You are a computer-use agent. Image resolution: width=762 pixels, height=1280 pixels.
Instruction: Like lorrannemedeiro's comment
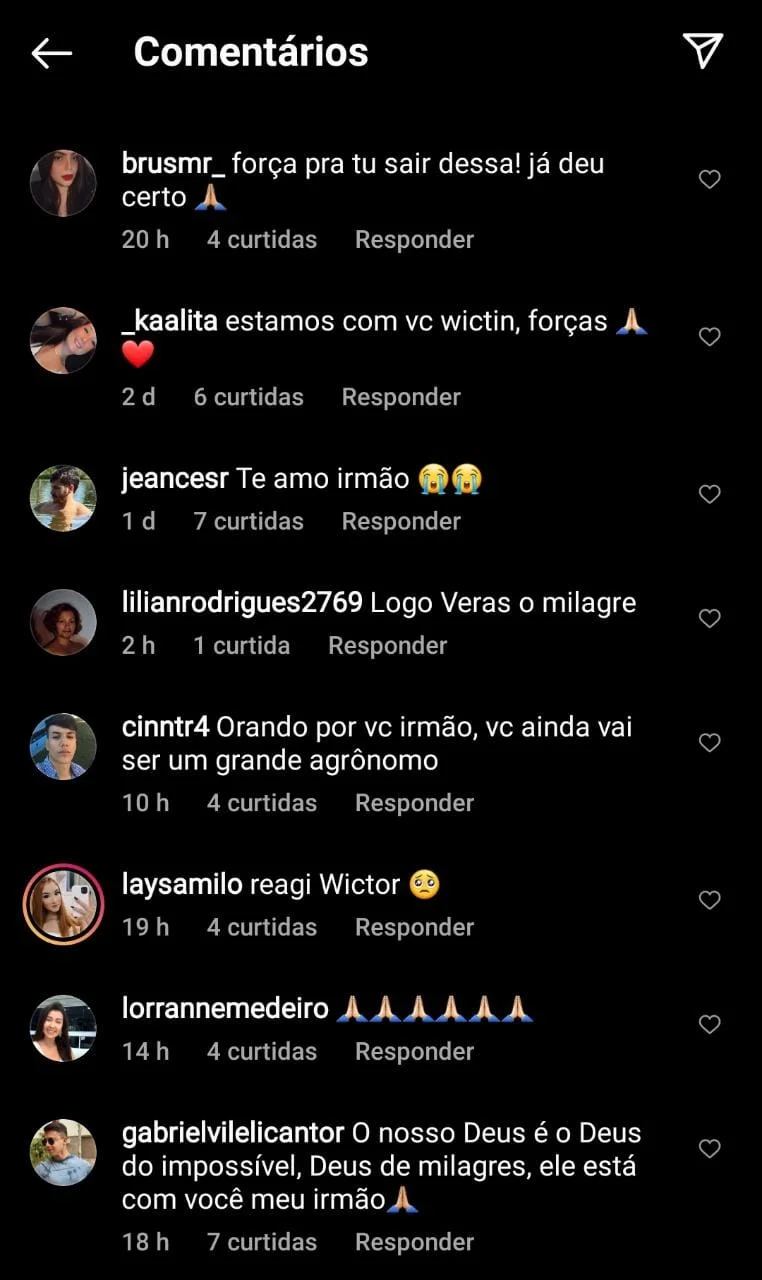(x=709, y=1024)
